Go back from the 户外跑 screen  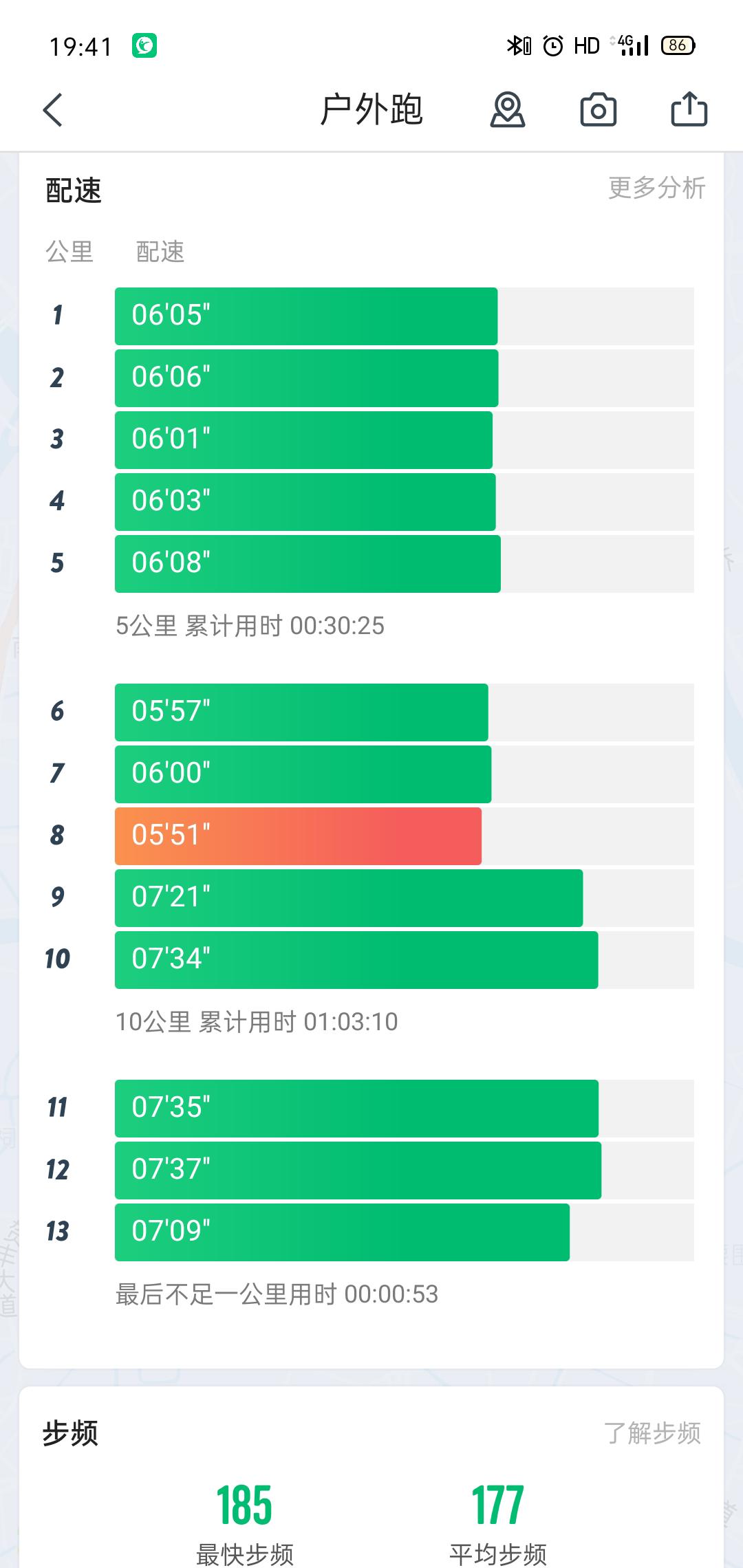tap(53, 110)
